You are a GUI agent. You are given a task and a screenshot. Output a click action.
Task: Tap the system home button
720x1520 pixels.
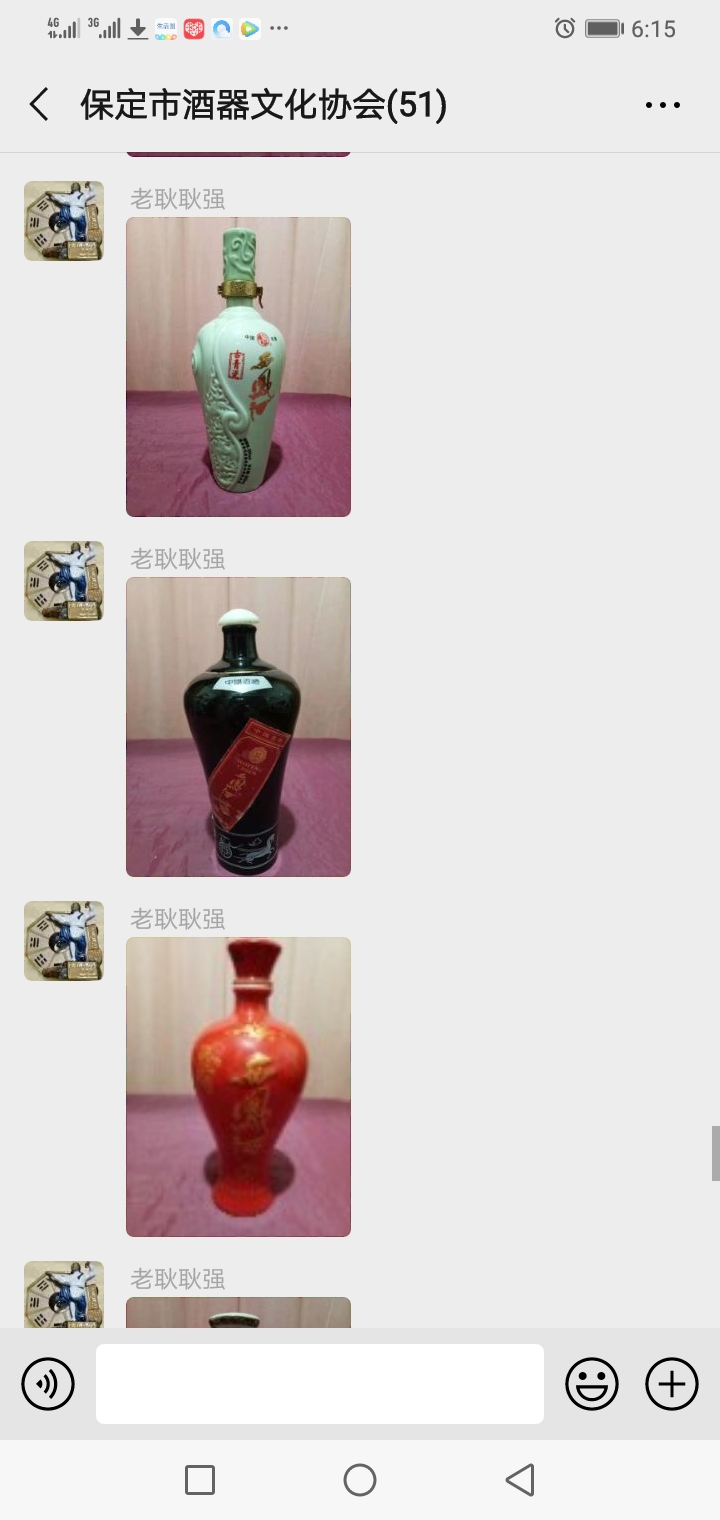[360, 1480]
